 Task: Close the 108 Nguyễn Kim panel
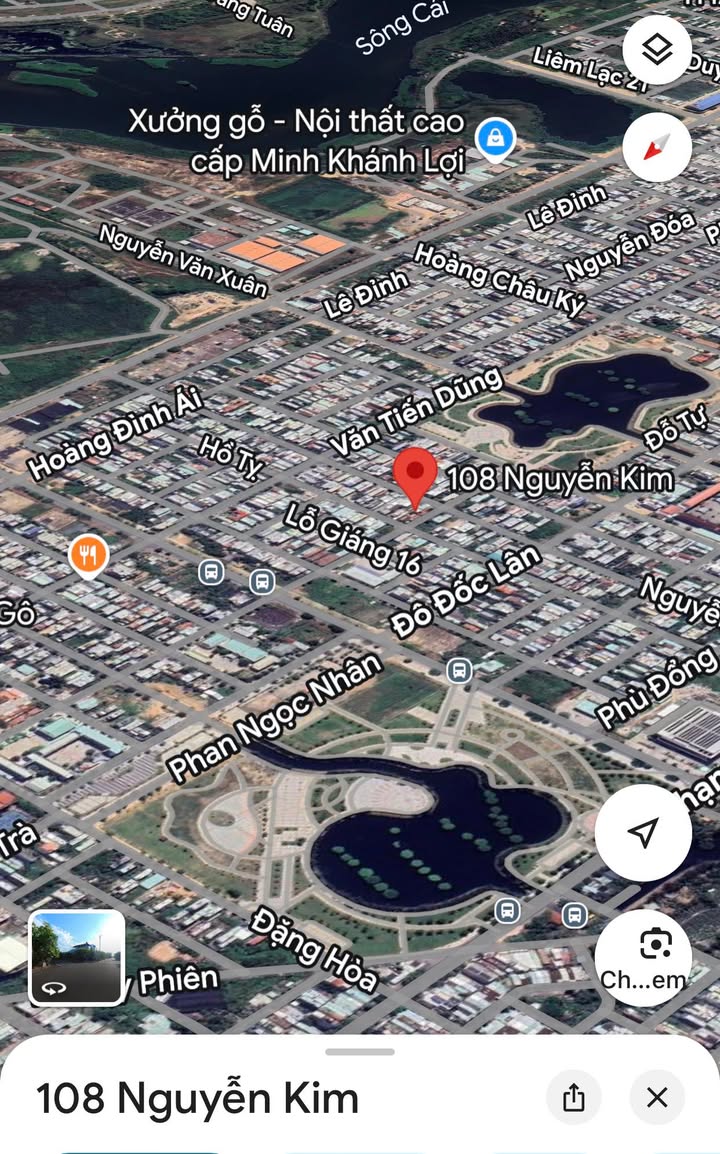[657, 1097]
